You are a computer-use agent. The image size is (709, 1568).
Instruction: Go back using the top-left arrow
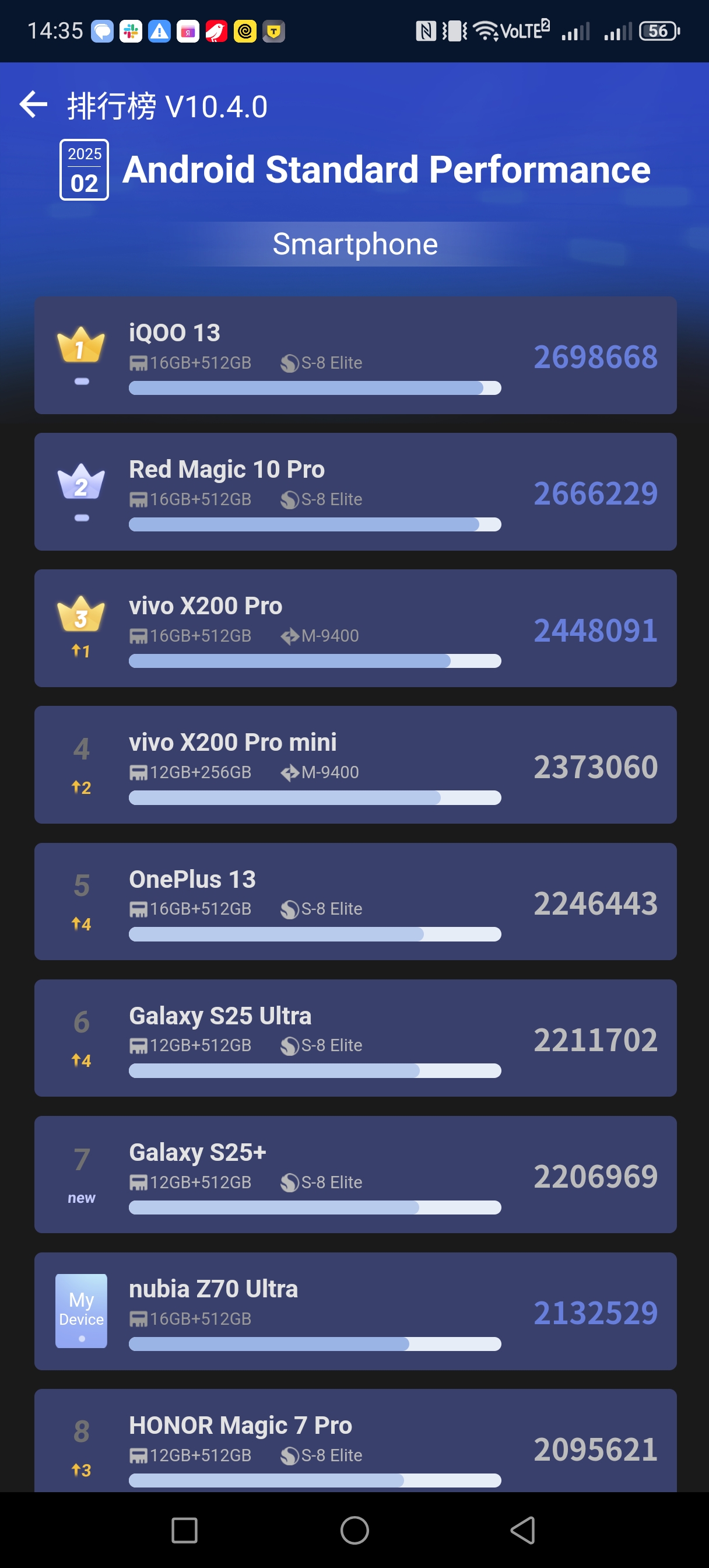(x=33, y=104)
